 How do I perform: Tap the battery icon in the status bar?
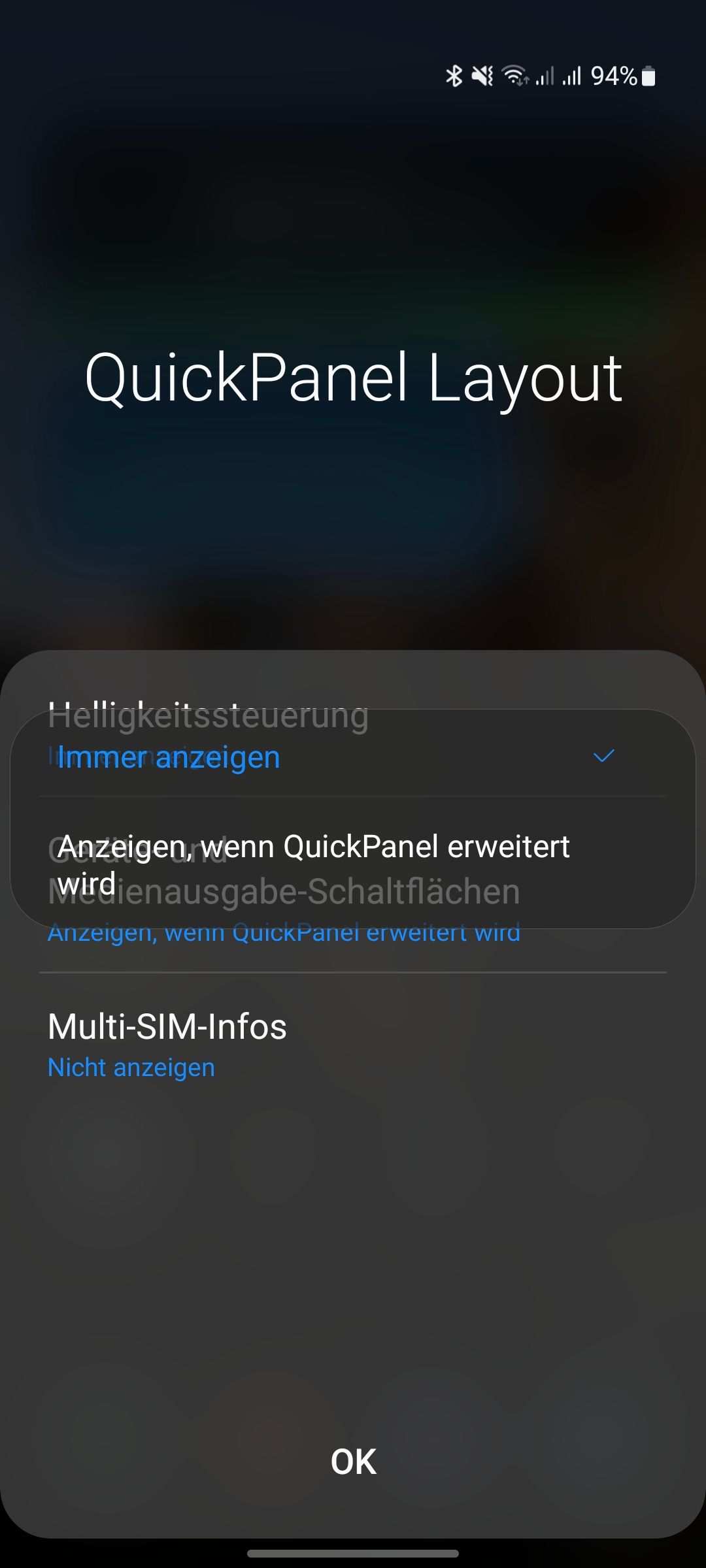(648, 76)
